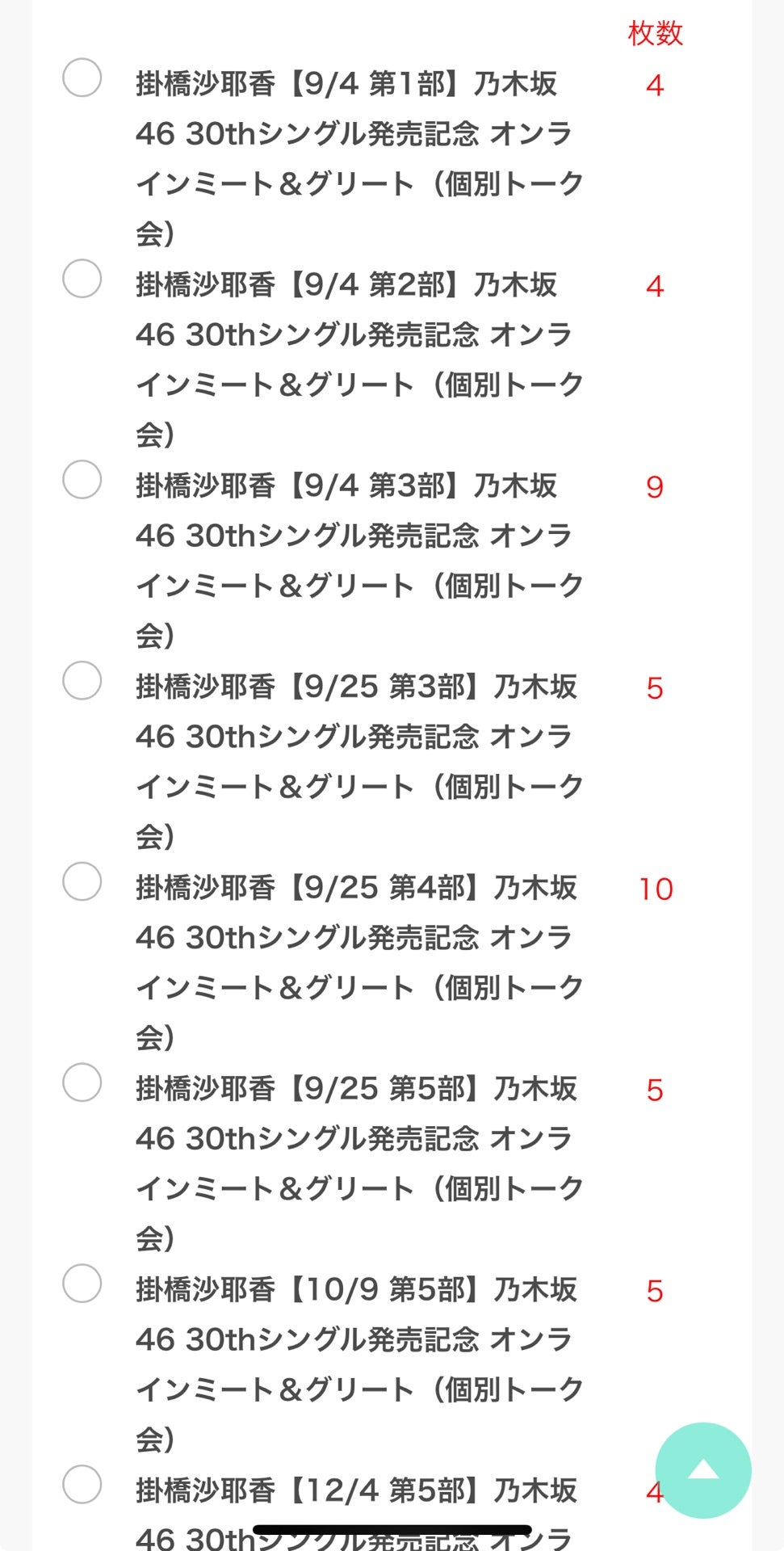Choose the 9/25 第4部 radio button

(82, 881)
